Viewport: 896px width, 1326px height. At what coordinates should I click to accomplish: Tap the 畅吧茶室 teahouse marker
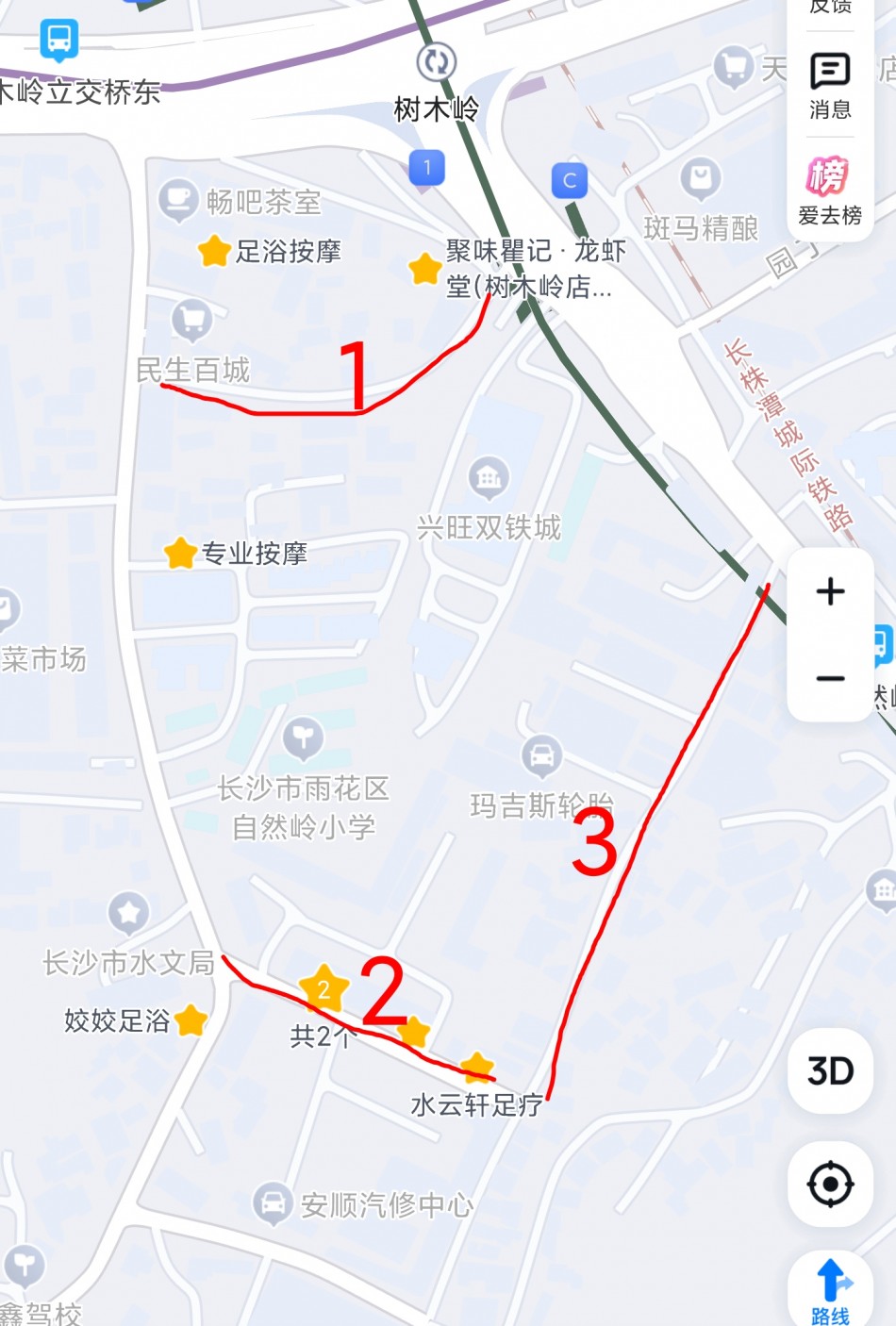coord(177,200)
